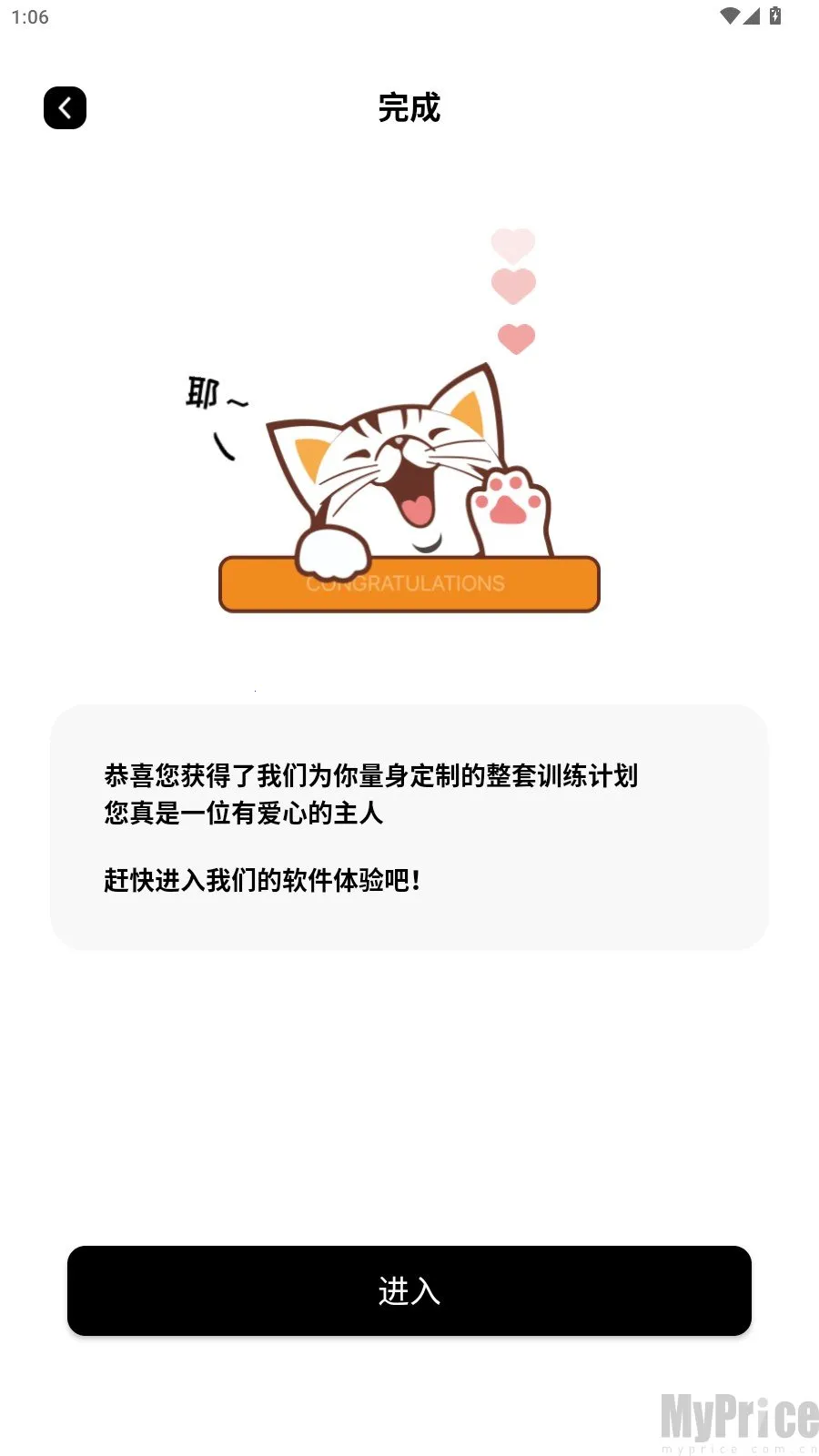Tap the line 恭喜您获得了我们为你量身定制的整套训练计划

pos(371,776)
